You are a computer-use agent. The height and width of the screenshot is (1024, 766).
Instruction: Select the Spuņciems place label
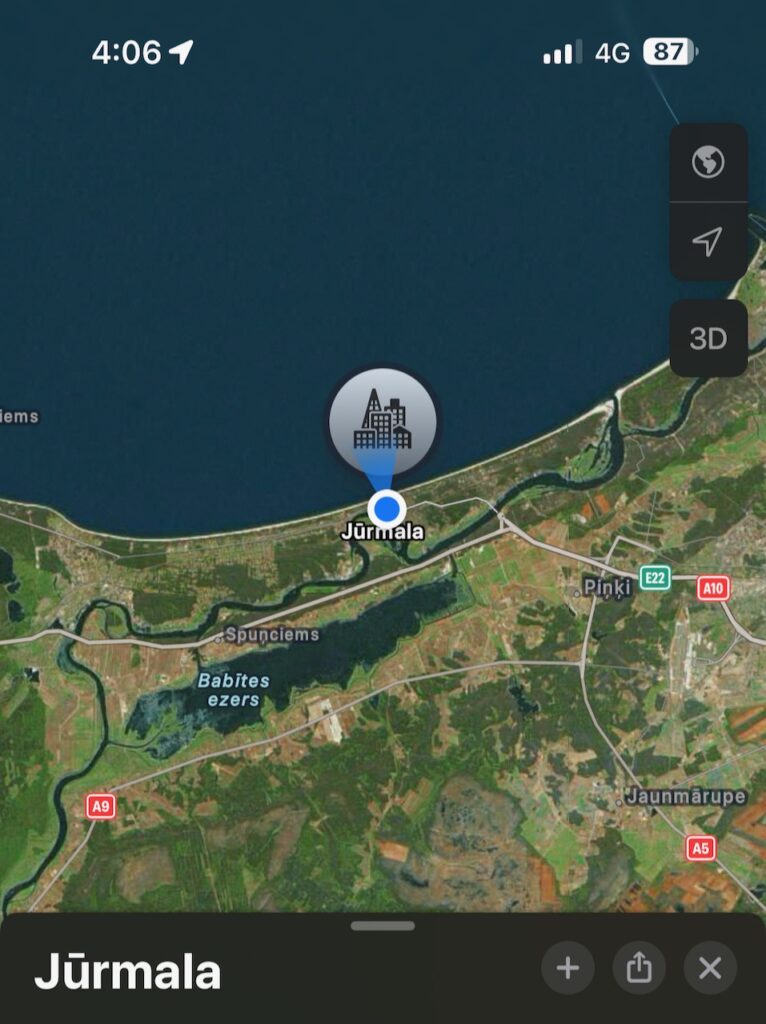pos(271,635)
